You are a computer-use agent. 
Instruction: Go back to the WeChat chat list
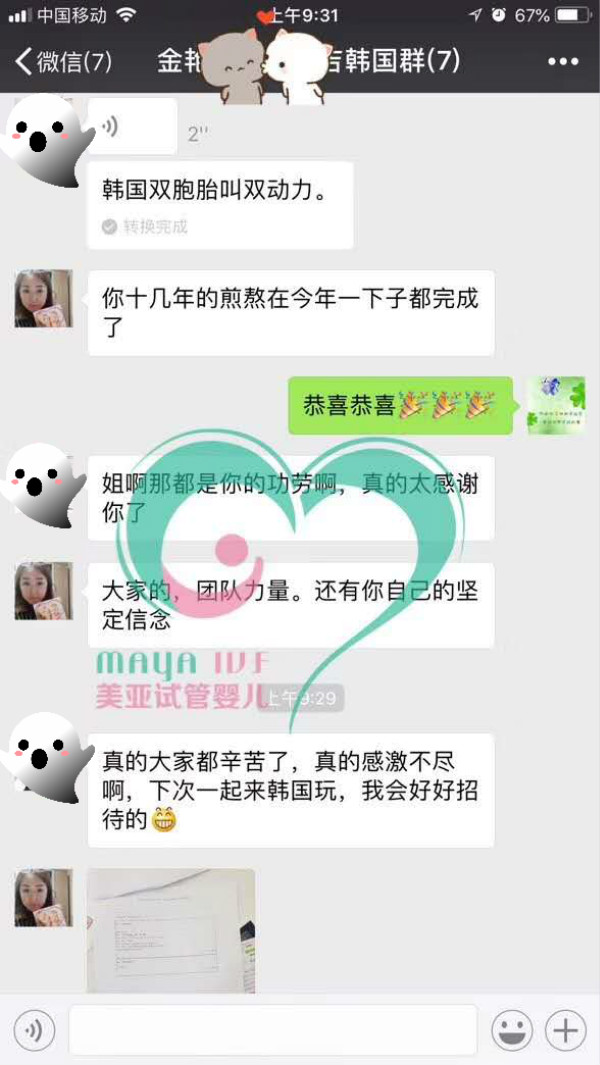pos(62,62)
